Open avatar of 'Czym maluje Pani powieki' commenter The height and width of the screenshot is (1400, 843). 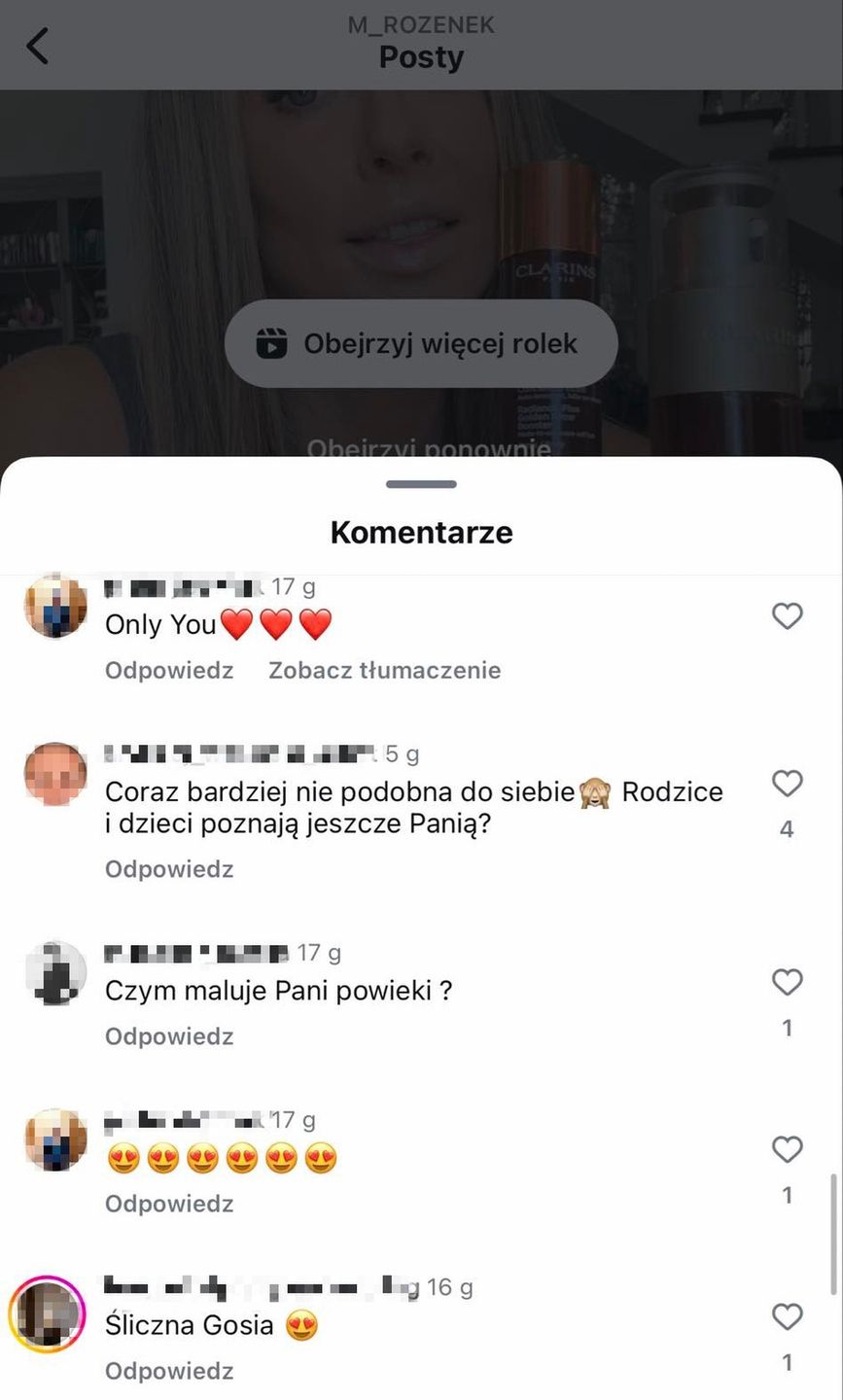[55, 972]
